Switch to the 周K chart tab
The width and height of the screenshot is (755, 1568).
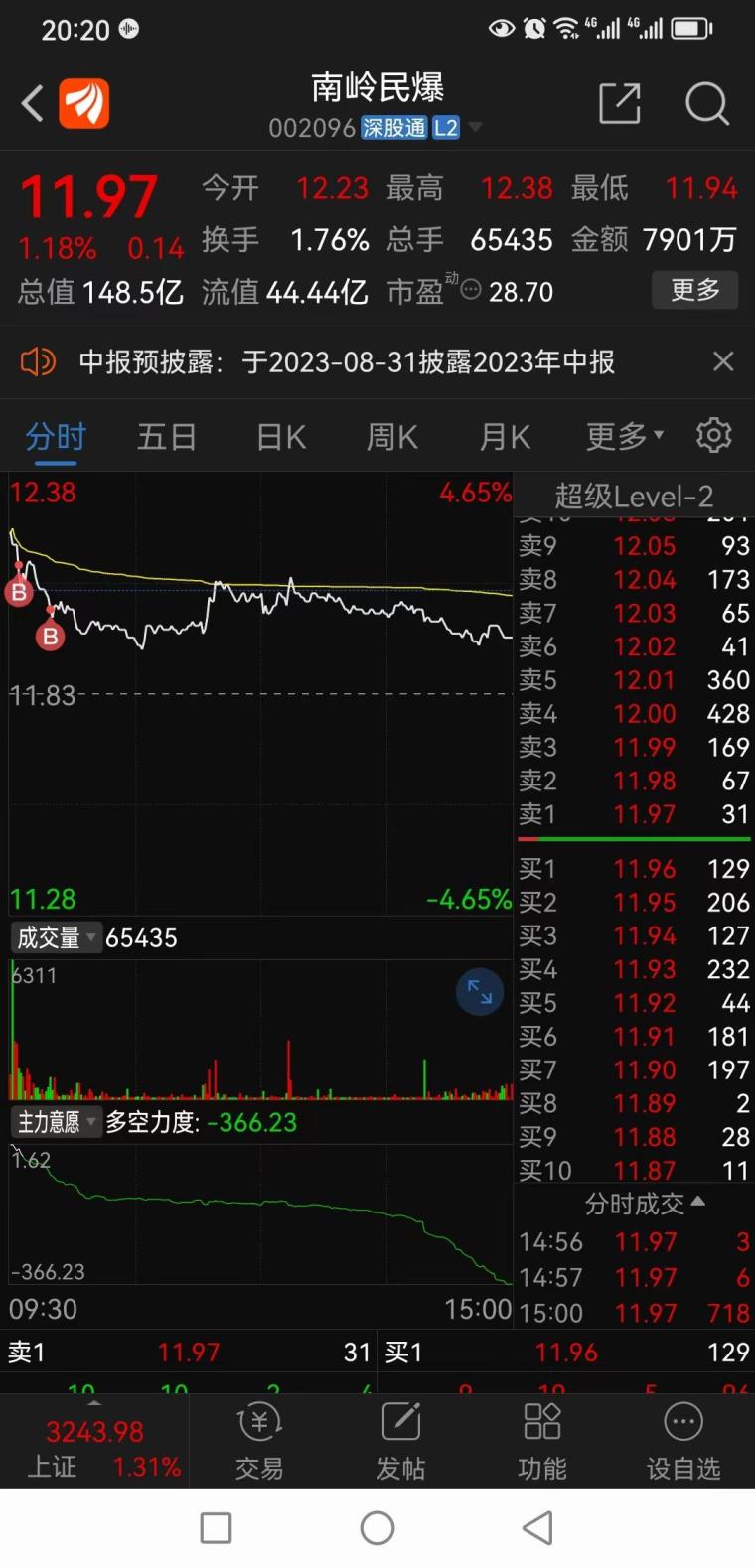tap(392, 437)
